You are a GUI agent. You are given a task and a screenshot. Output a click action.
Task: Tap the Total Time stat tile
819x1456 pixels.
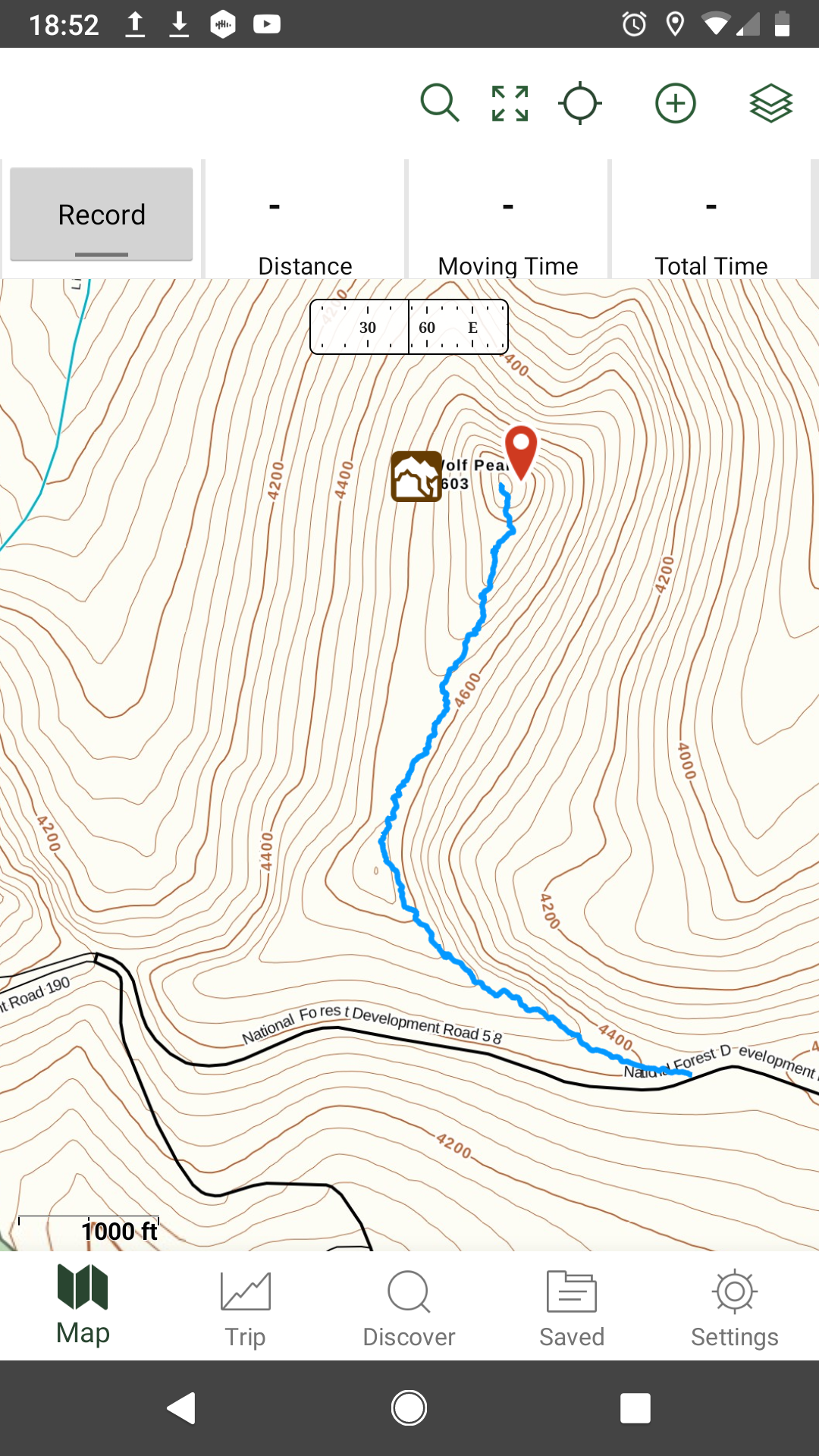point(711,220)
